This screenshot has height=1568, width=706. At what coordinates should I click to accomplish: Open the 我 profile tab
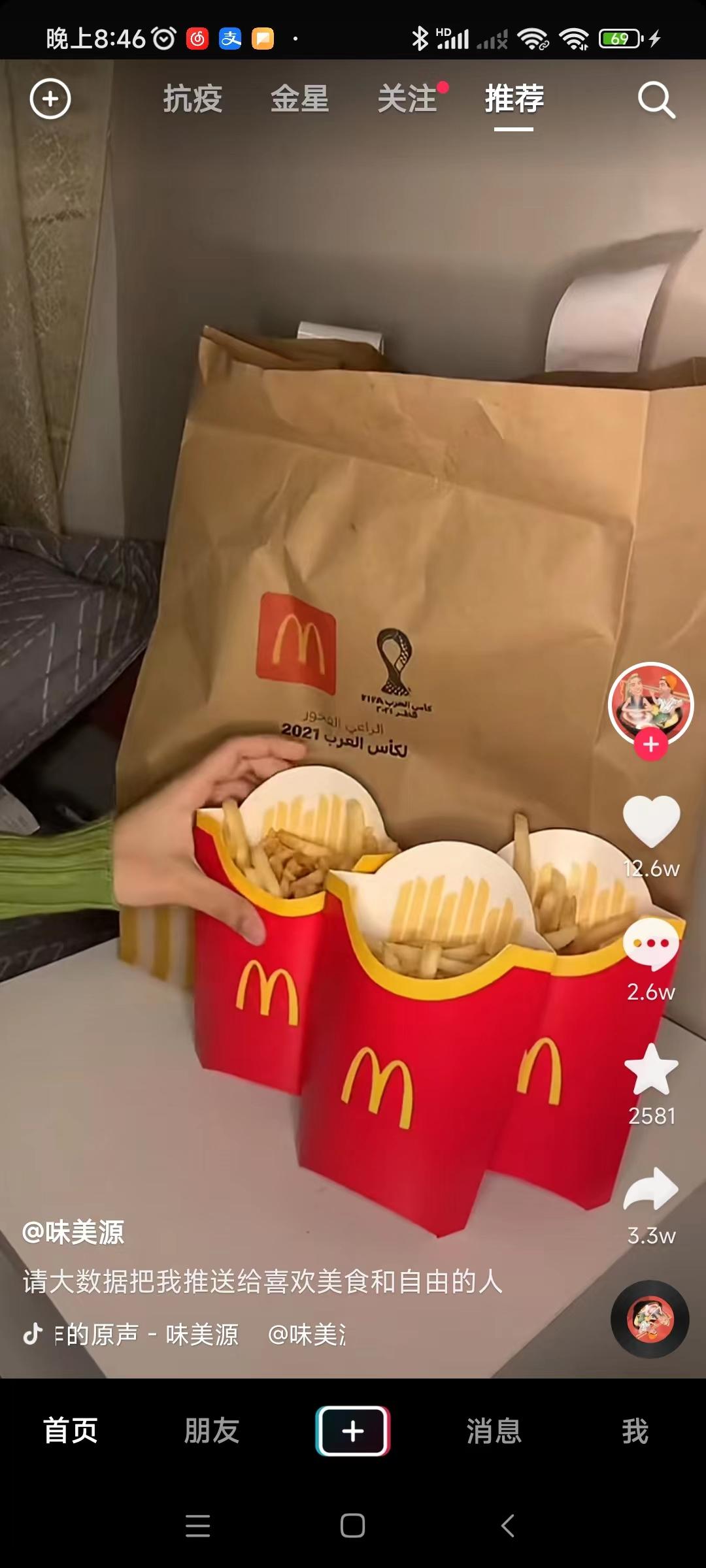pyautogui.click(x=635, y=1431)
